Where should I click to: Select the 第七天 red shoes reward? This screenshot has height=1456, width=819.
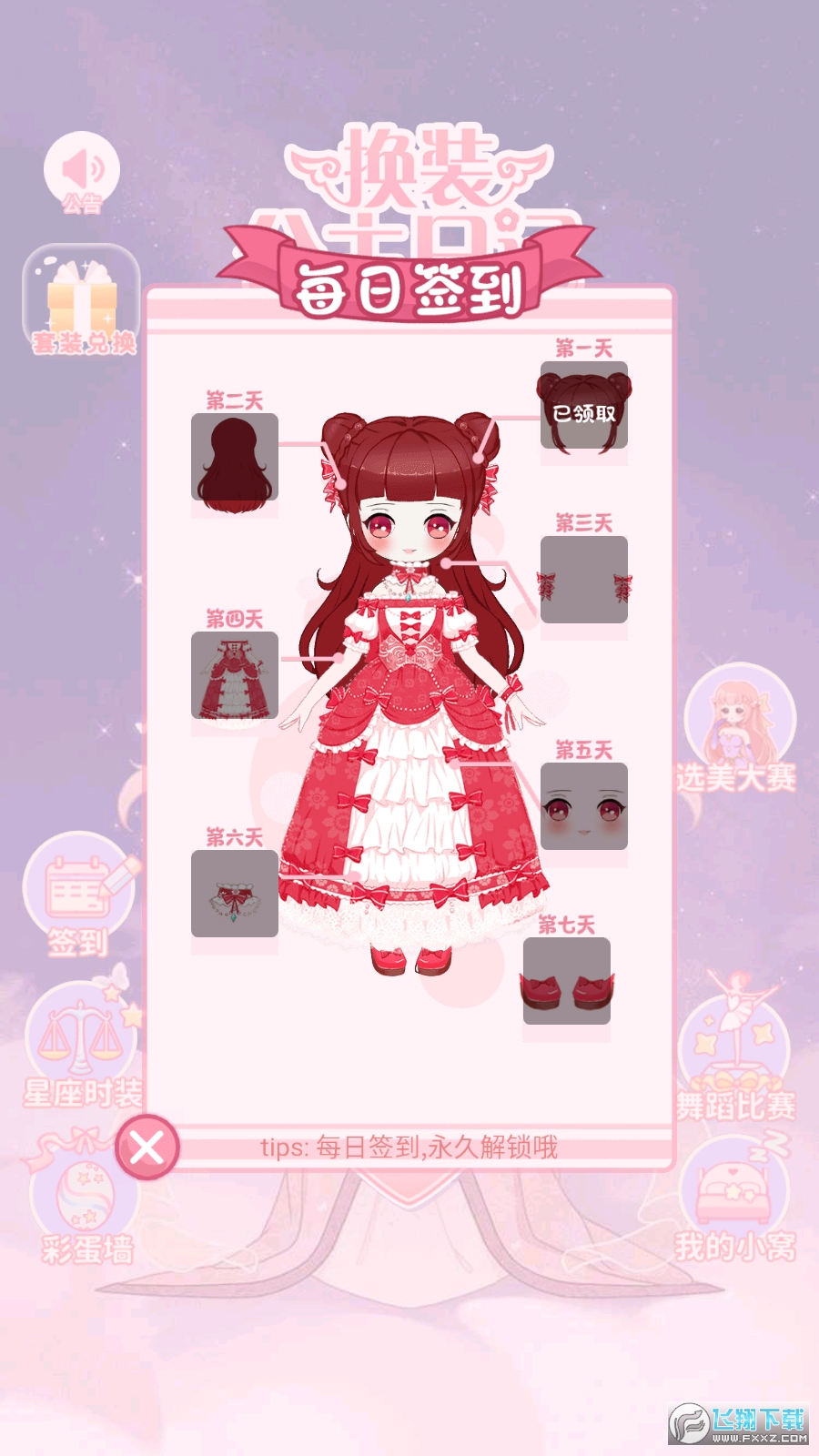click(x=566, y=981)
